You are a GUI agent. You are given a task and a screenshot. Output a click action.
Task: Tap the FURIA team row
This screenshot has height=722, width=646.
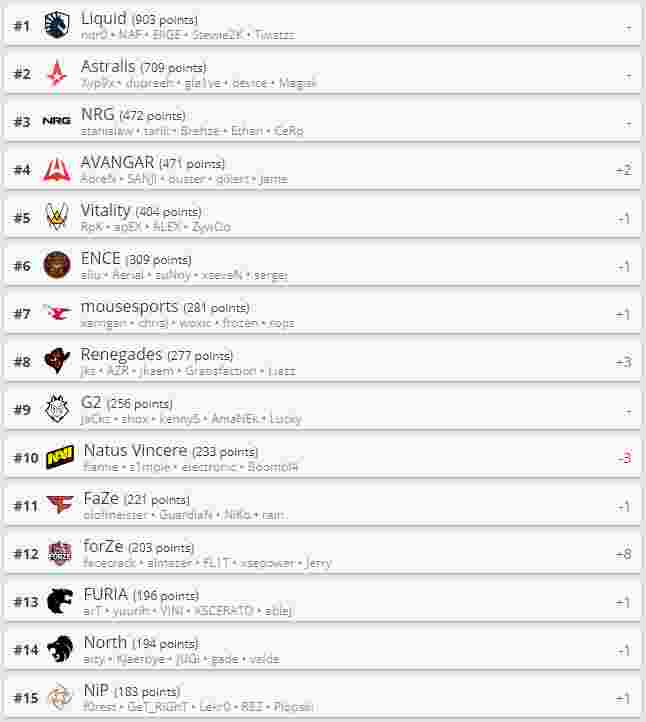pyautogui.click(x=322, y=602)
